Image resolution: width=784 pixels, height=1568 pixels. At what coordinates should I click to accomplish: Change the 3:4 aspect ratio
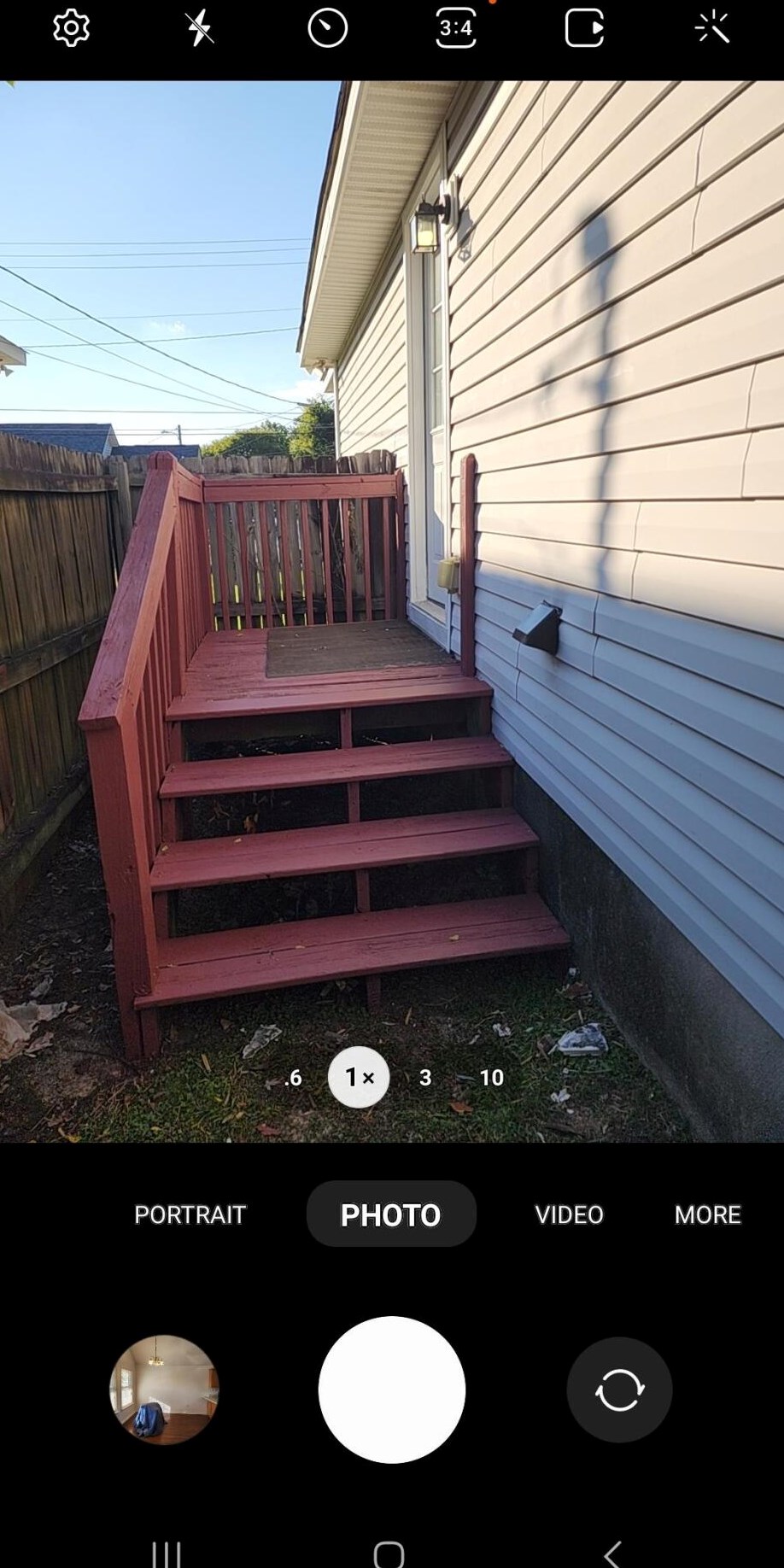pos(456,28)
